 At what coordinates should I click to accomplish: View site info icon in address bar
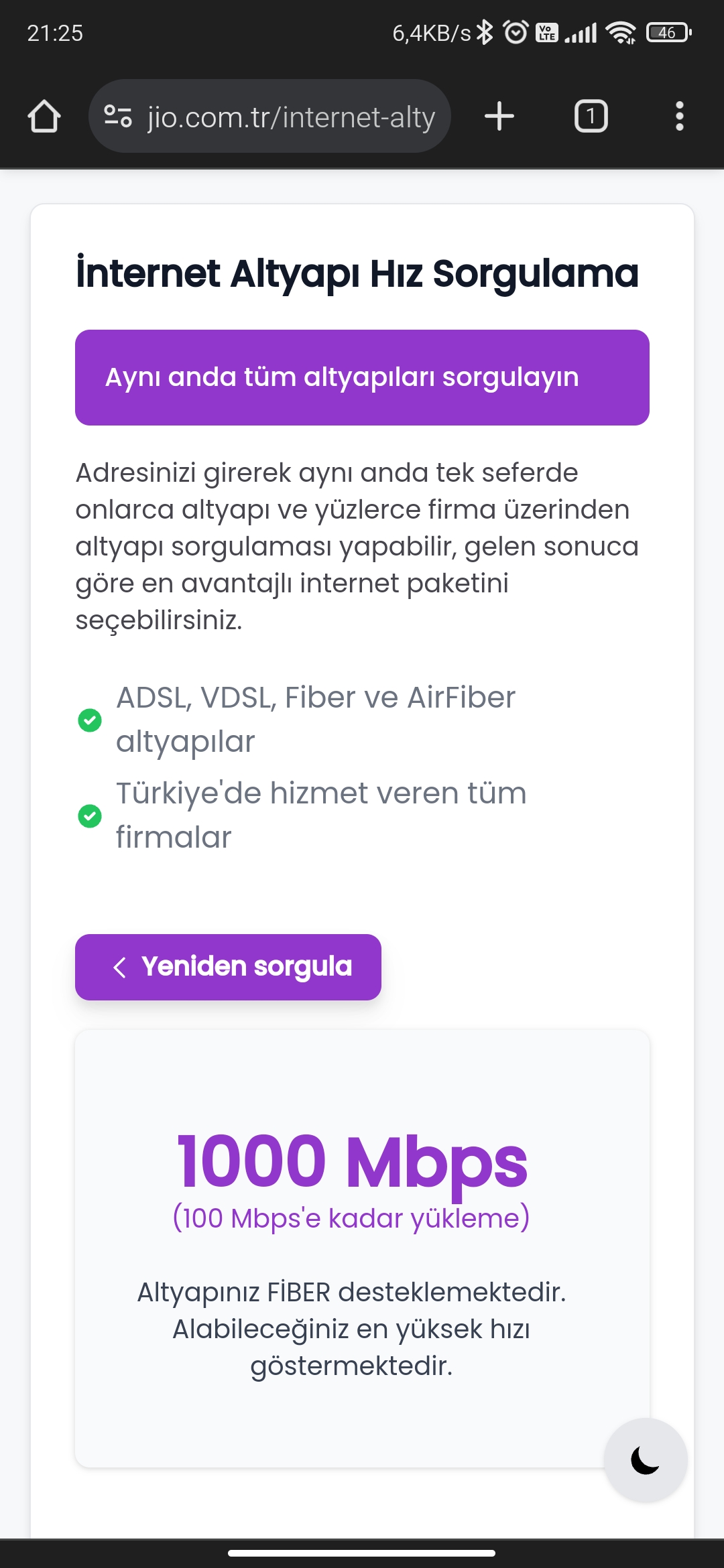[118, 117]
